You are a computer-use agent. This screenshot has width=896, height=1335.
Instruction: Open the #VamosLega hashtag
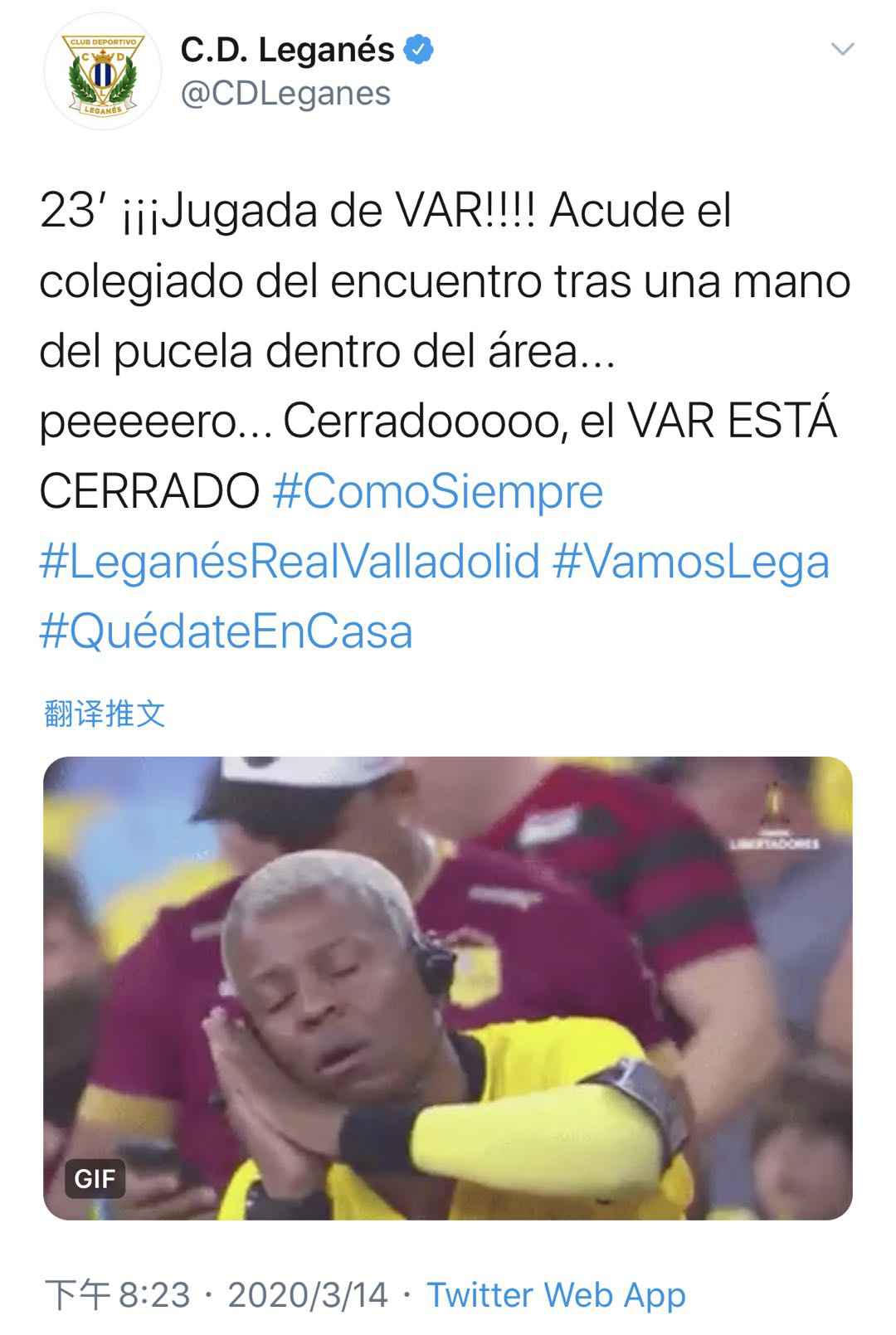point(690,562)
